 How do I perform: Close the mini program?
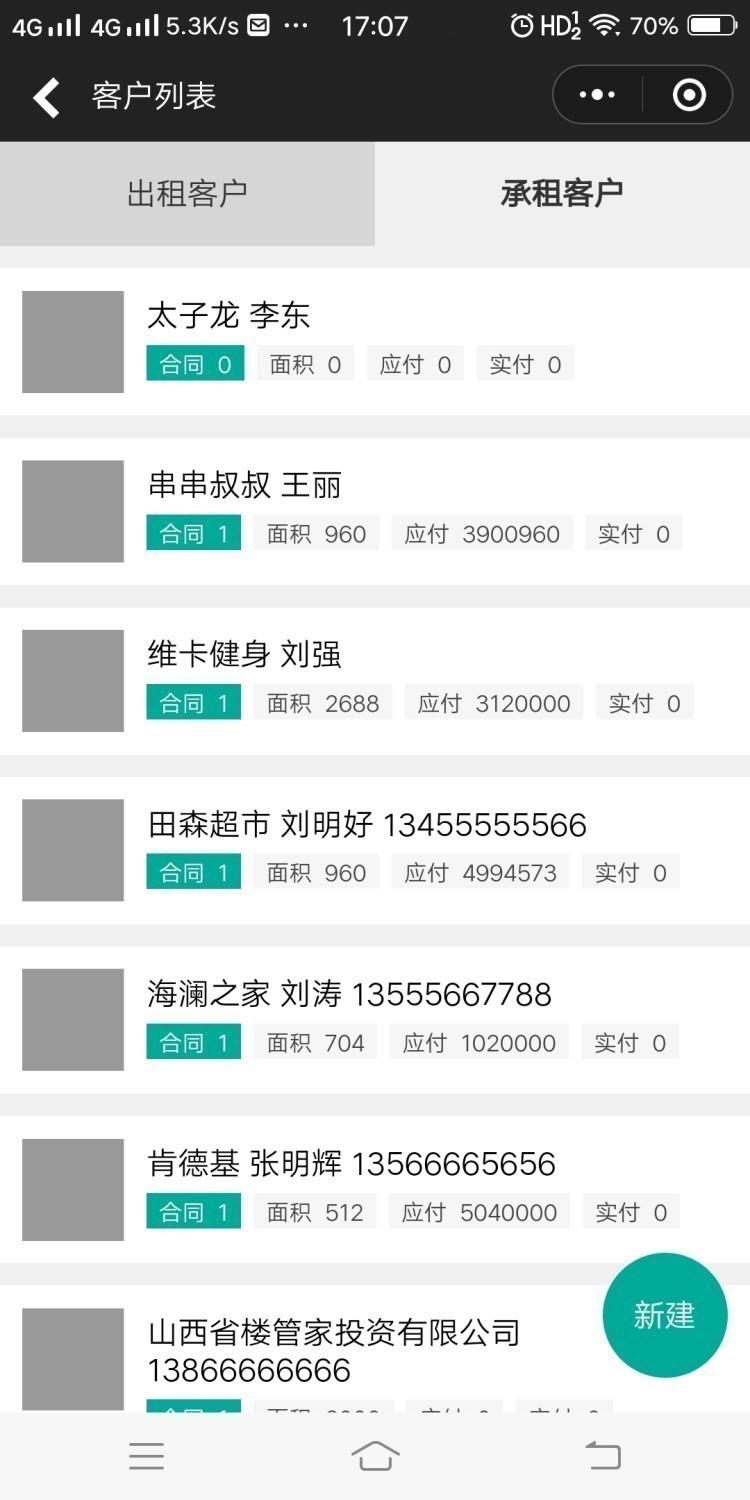(x=689, y=95)
